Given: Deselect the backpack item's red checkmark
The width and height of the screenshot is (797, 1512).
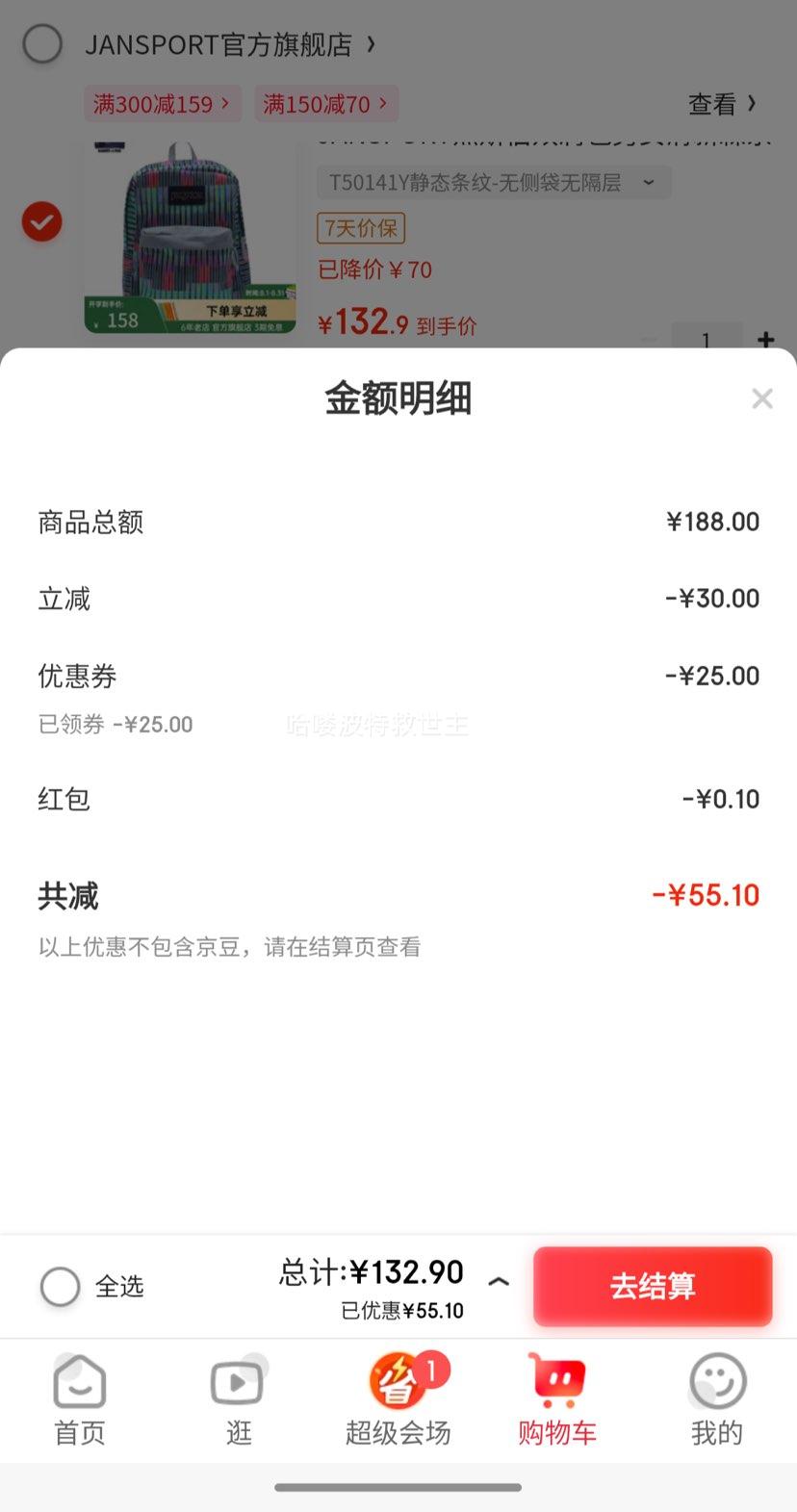Looking at the screenshot, I should click(x=41, y=221).
